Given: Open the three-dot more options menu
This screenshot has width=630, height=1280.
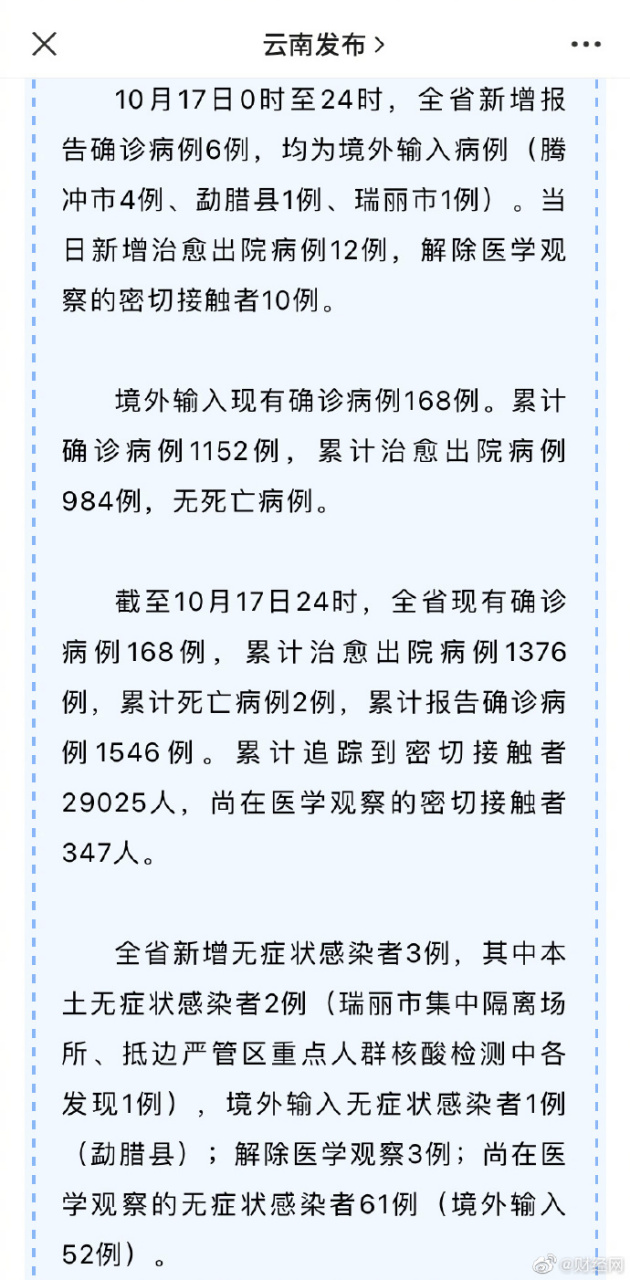Looking at the screenshot, I should pos(585,44).
